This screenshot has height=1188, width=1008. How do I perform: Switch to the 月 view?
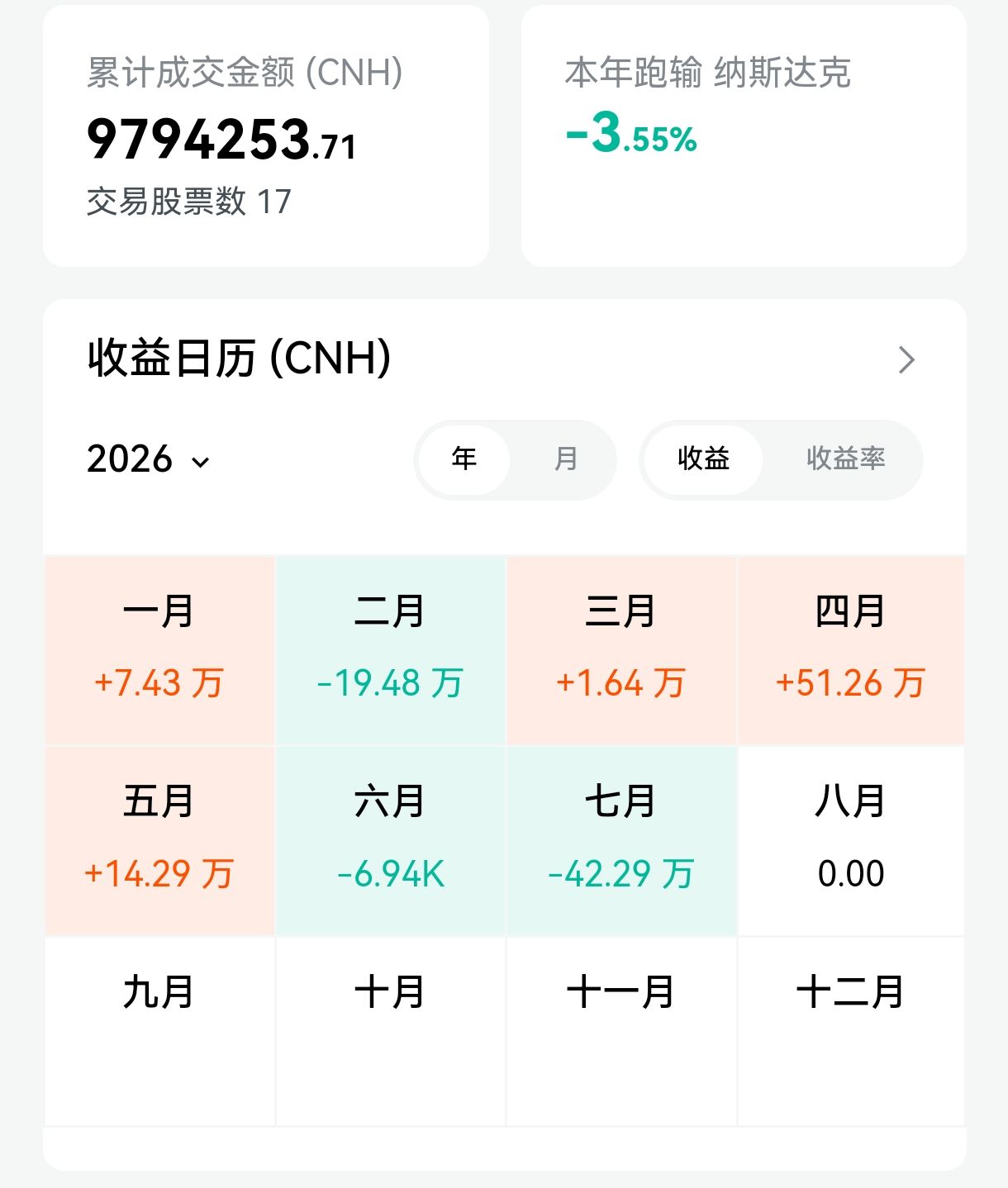pyautogui.click(x=566, y=459)
